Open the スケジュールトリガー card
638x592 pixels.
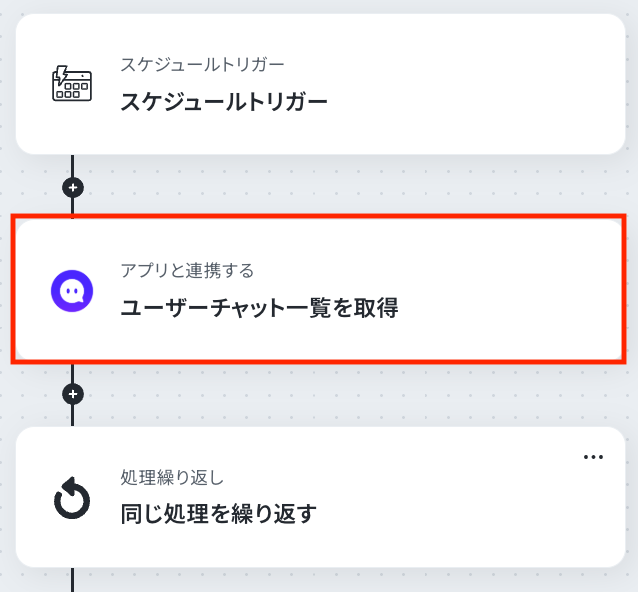pyautogui.click(x=320, y=85)
